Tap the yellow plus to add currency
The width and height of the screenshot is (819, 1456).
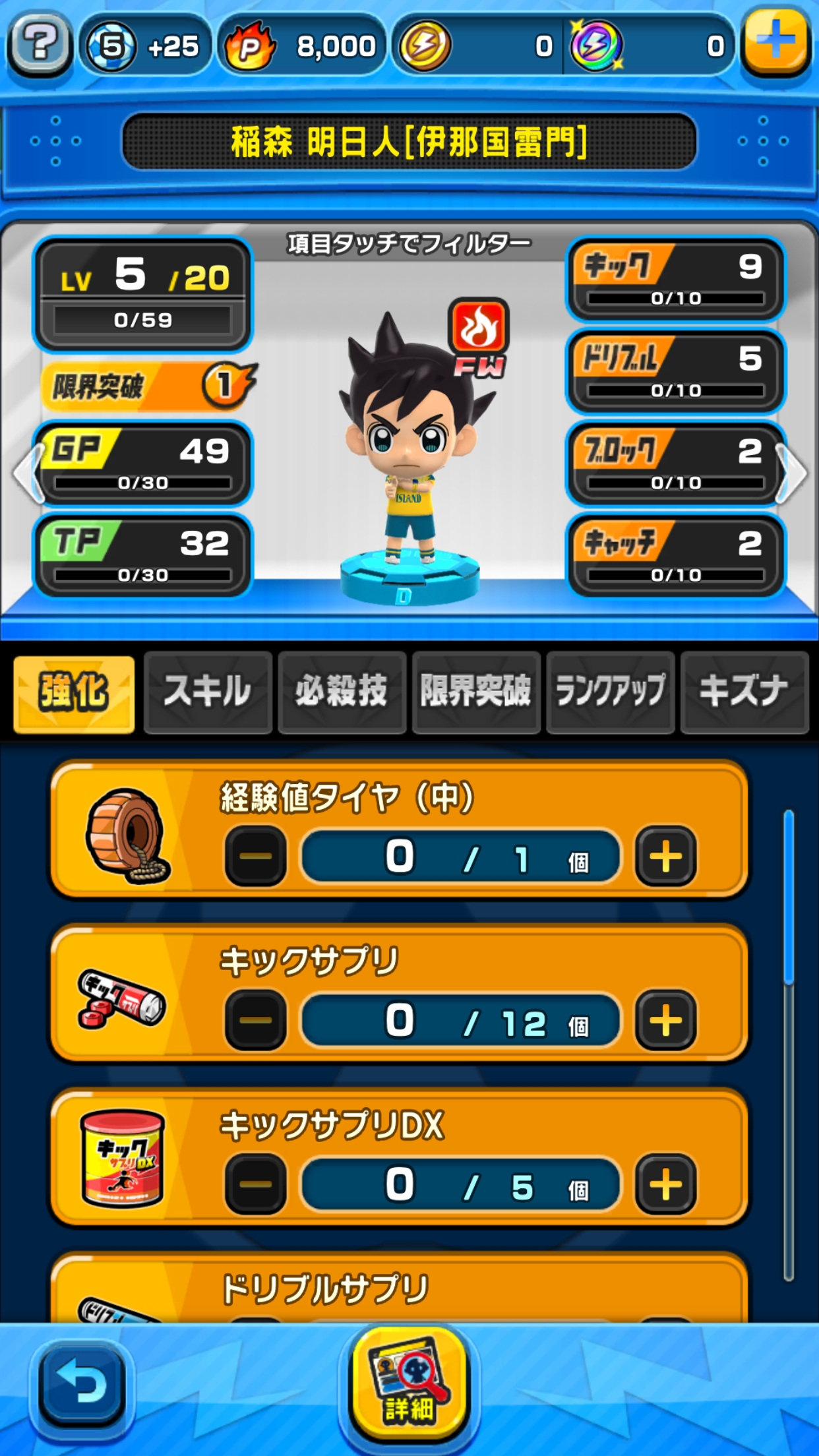coord(776,43)
